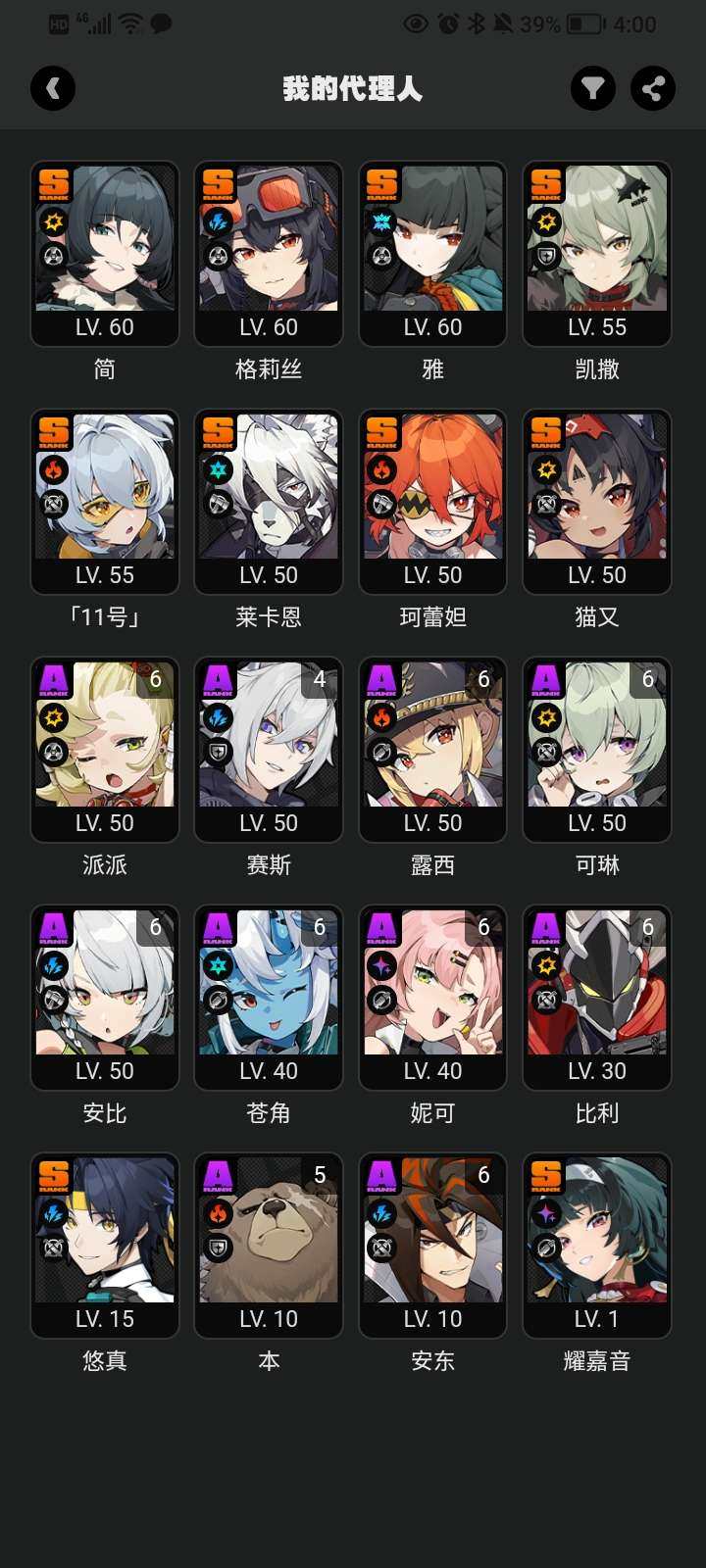Open agent card for 猫又
706x1568 pixels.
point(596,502)
